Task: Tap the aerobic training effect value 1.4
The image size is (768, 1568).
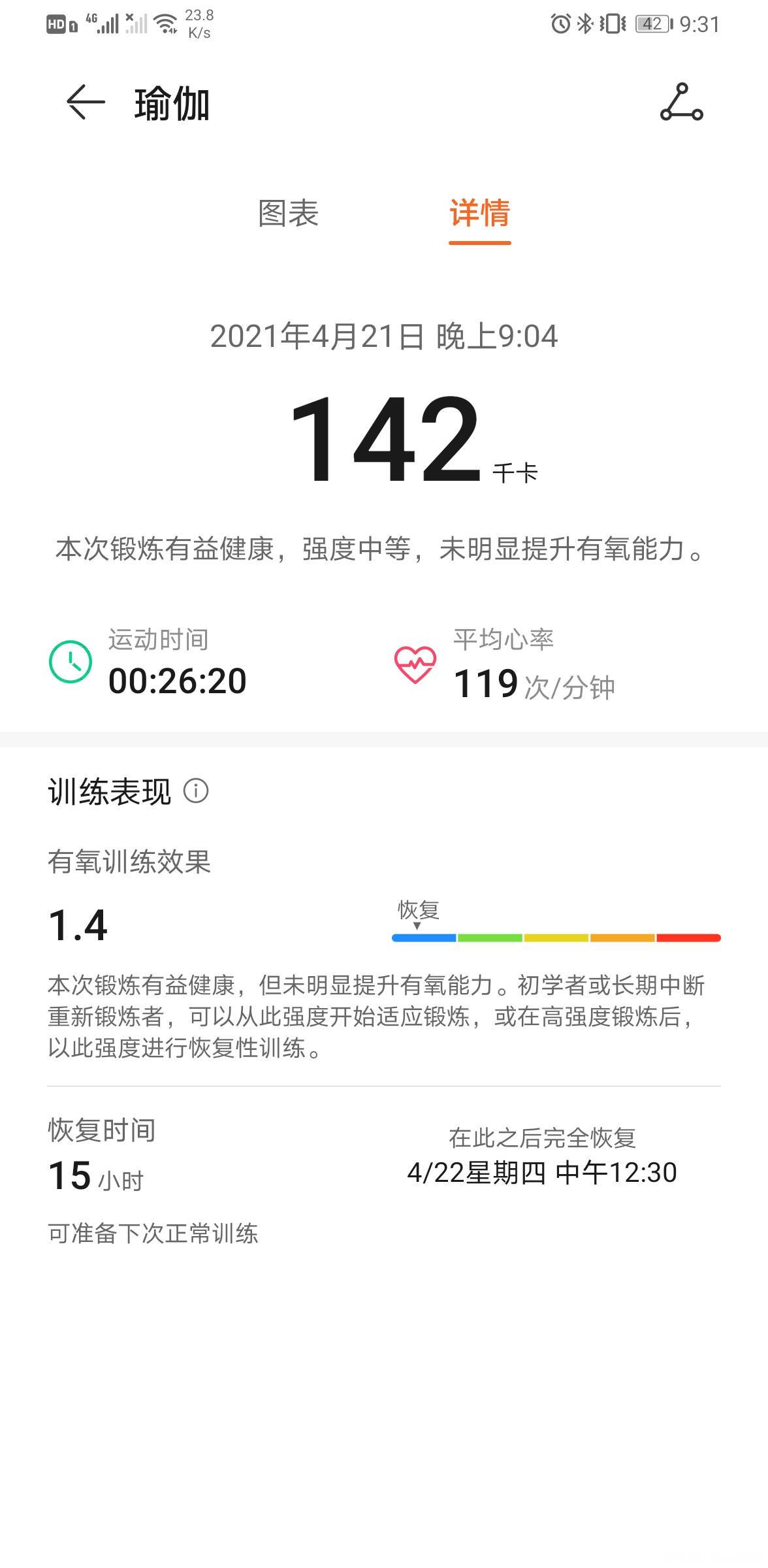Action: click(x=78, y=926)
